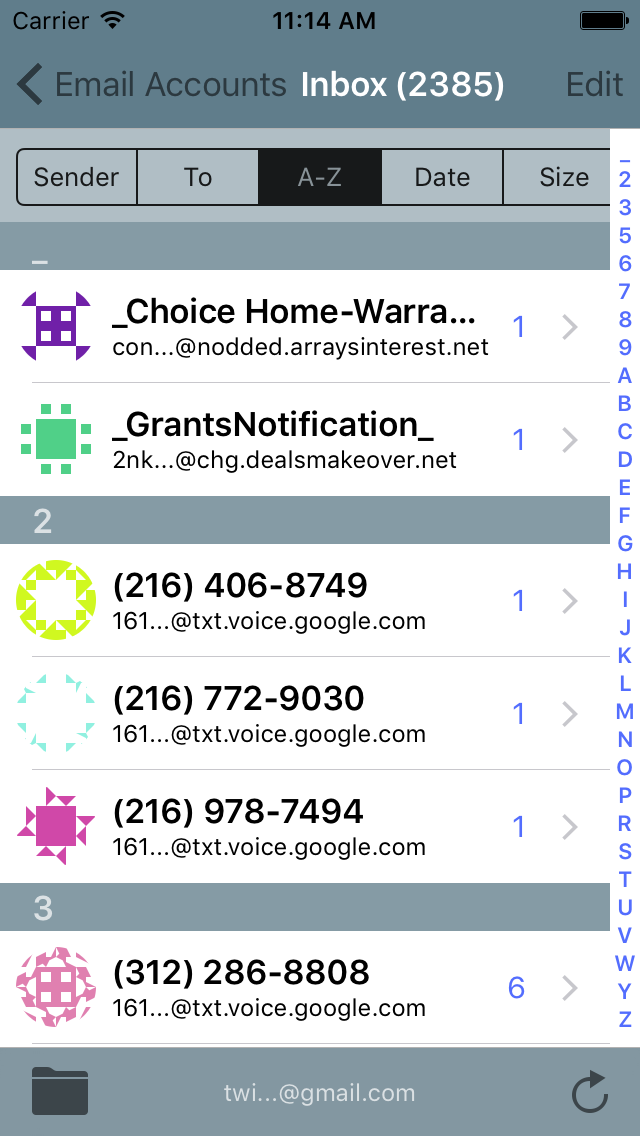Open messages from (216) 406-8749
This screenshot has height=1136, width=640.
304,601
